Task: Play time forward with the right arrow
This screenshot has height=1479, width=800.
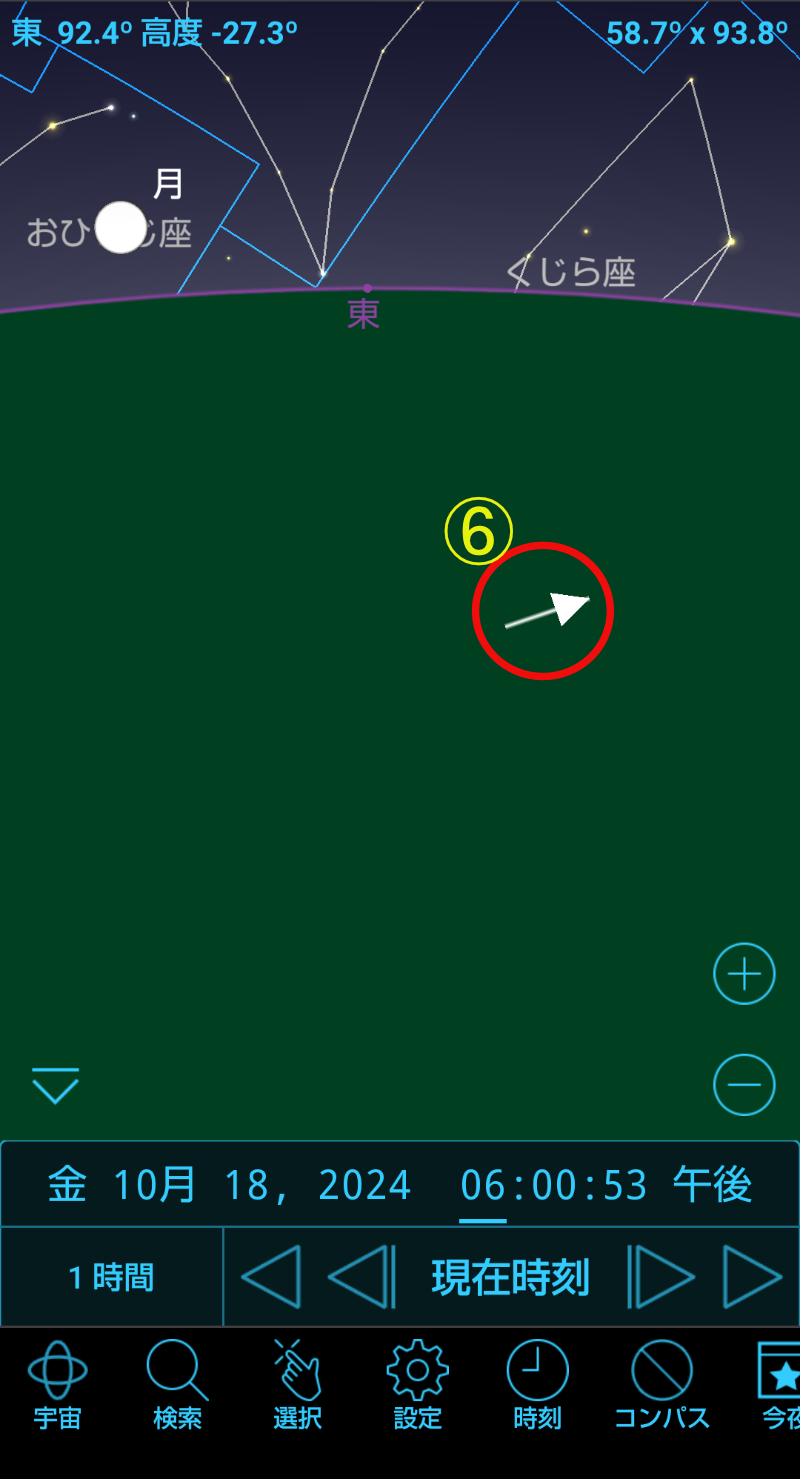Action: (x=752, y=1277)
